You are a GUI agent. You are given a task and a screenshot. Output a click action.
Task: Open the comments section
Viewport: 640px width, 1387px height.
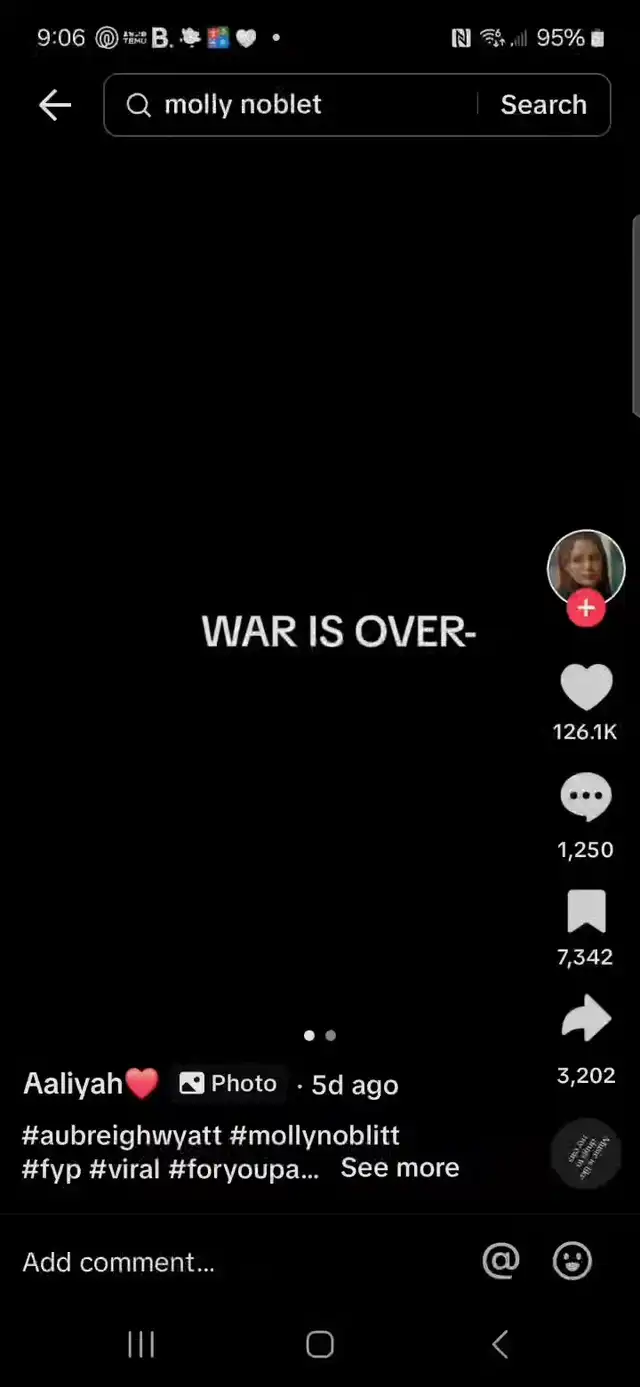586,799
